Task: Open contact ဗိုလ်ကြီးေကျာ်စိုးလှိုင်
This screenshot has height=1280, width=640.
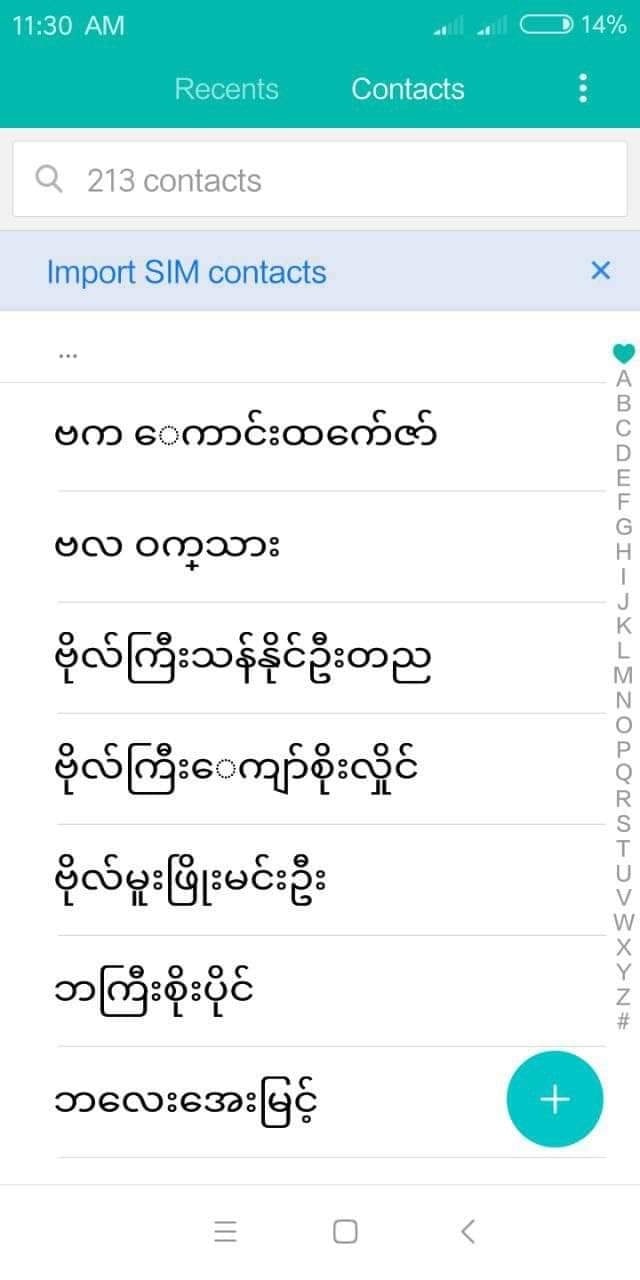Action: click(x=236, y=770)
